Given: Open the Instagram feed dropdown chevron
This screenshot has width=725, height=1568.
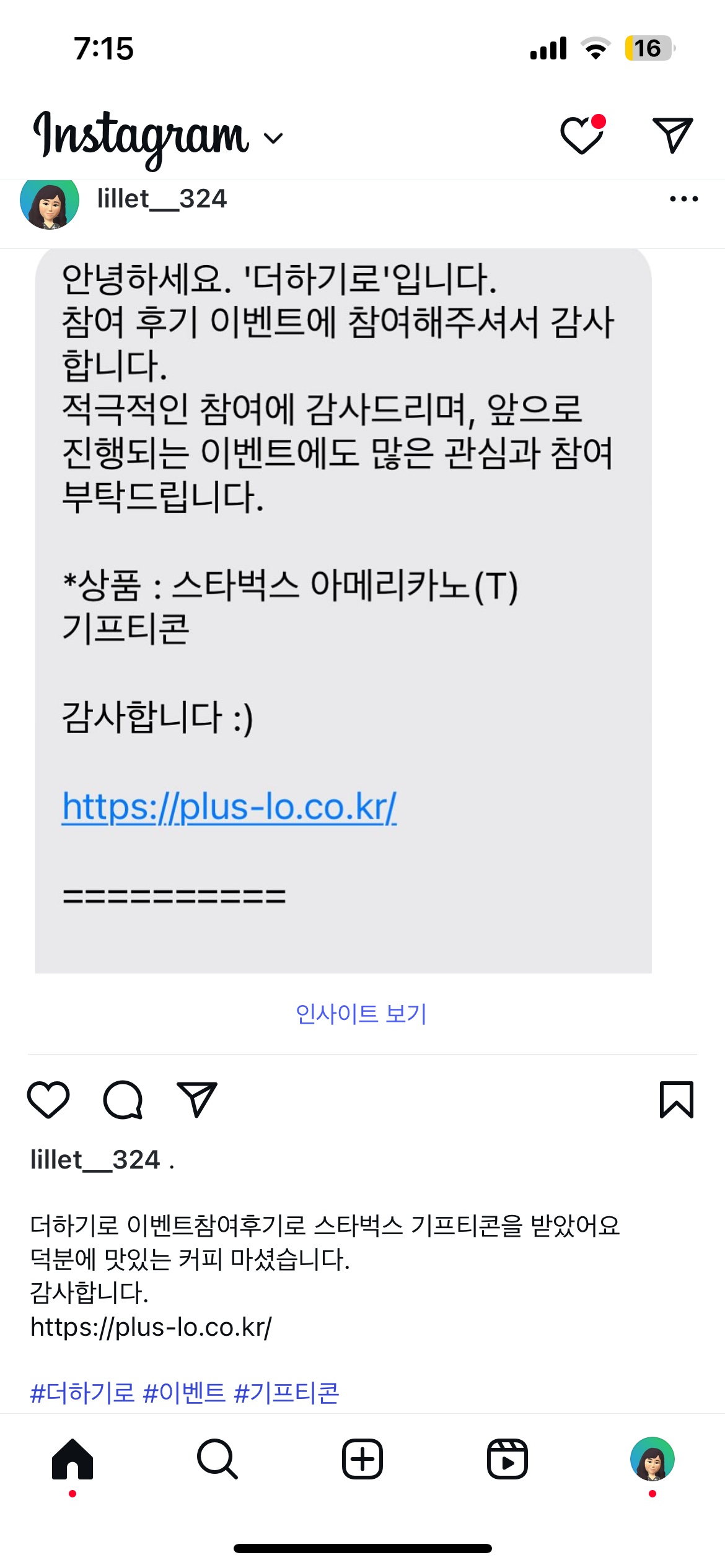Looking at the screenshot, I should coord(273,137).
